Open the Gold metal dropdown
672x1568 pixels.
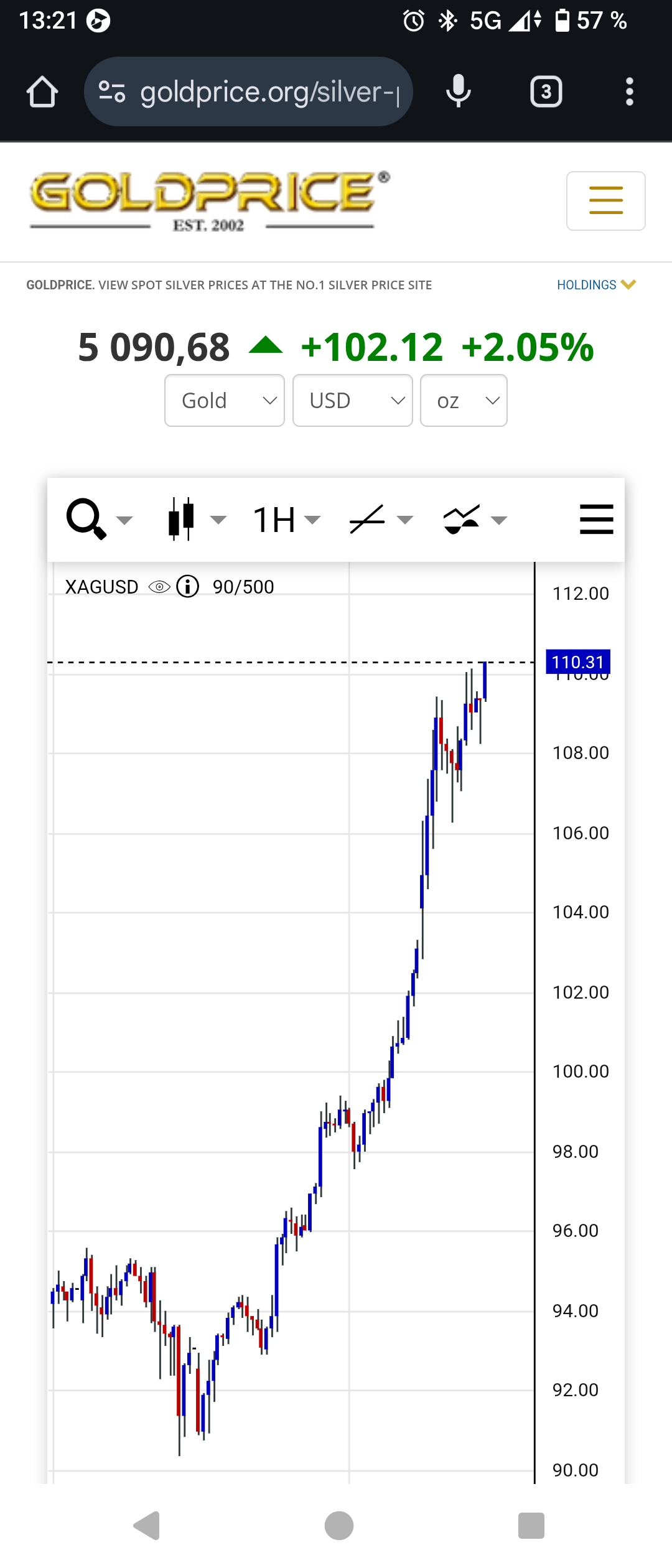click(225, 401)
